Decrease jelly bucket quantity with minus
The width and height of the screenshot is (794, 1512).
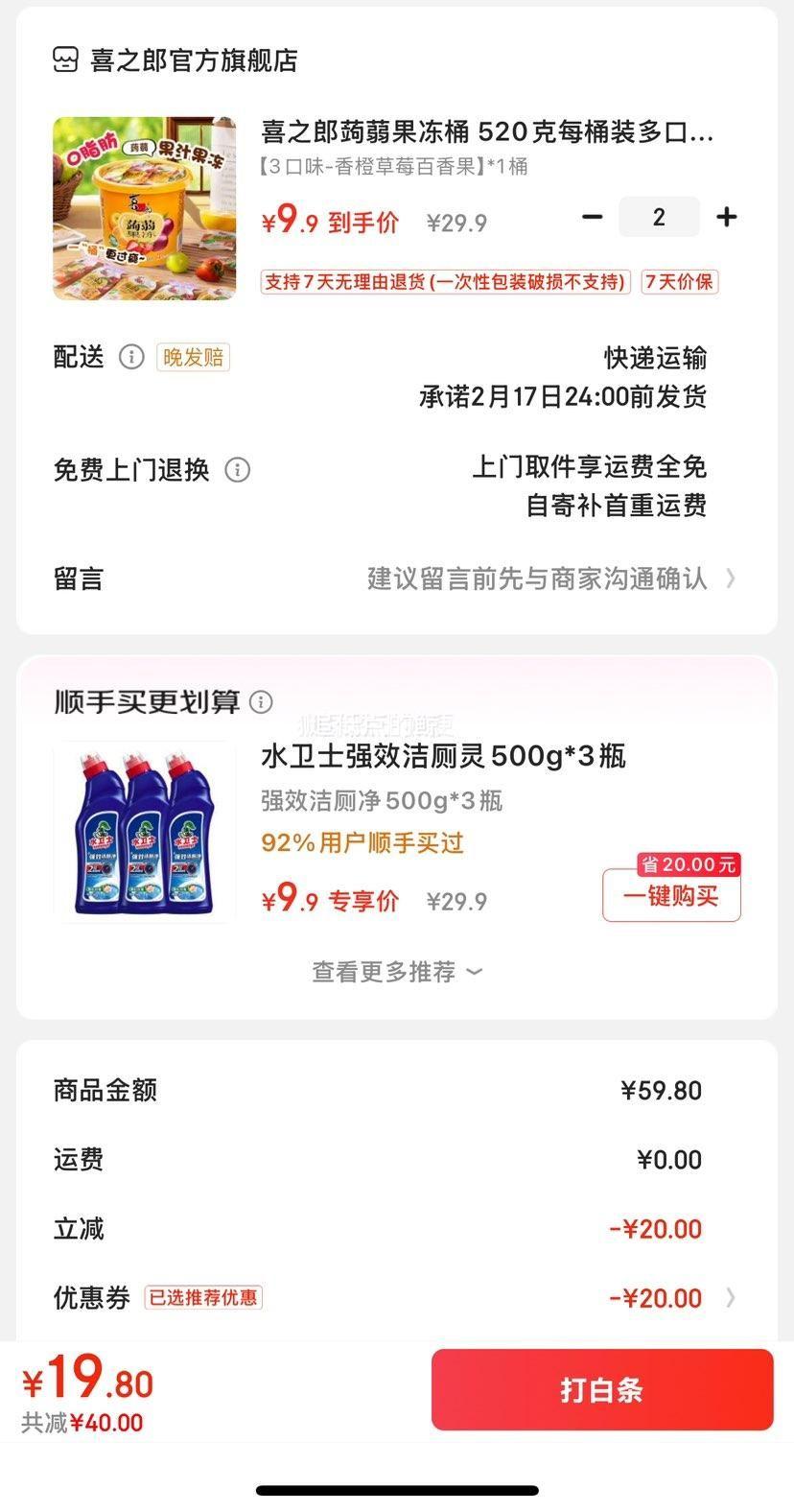coord(593,217)
